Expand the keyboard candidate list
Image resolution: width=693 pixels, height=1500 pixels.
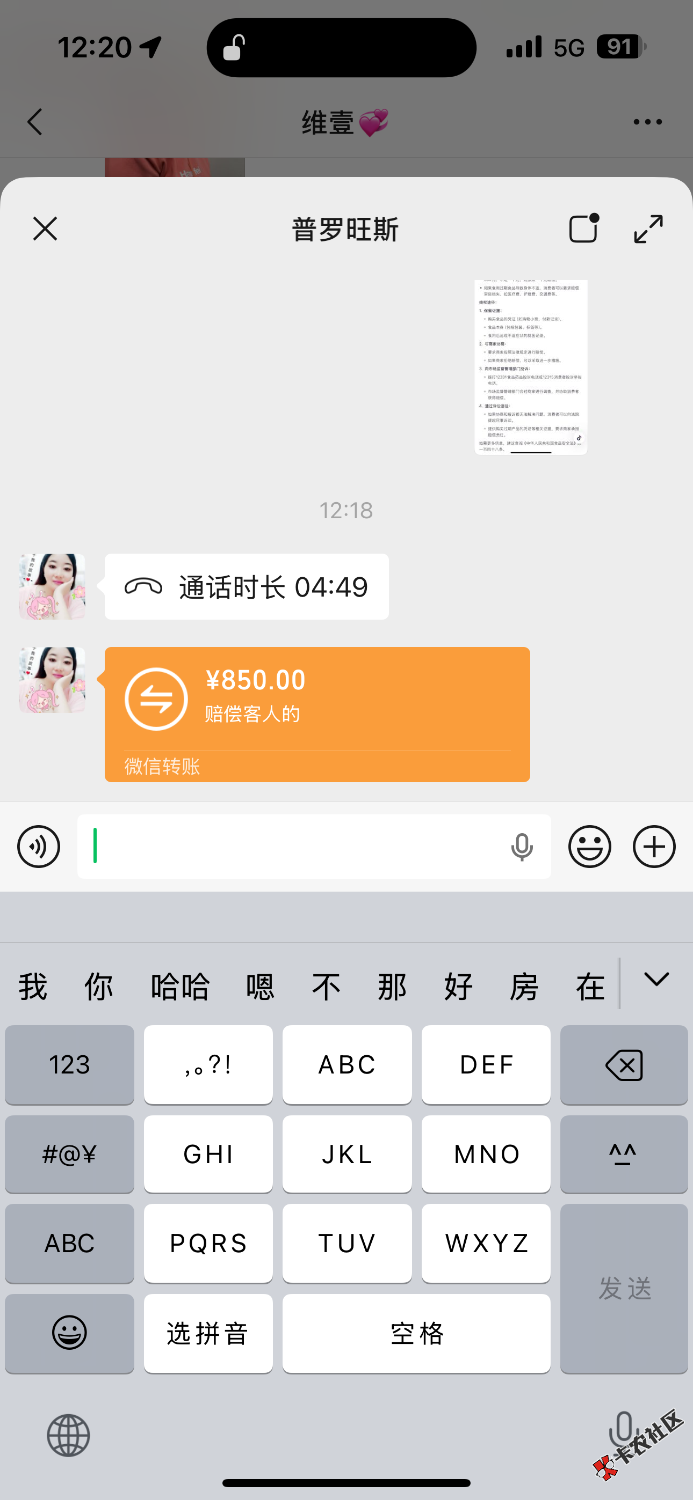(x=657, y=980)
